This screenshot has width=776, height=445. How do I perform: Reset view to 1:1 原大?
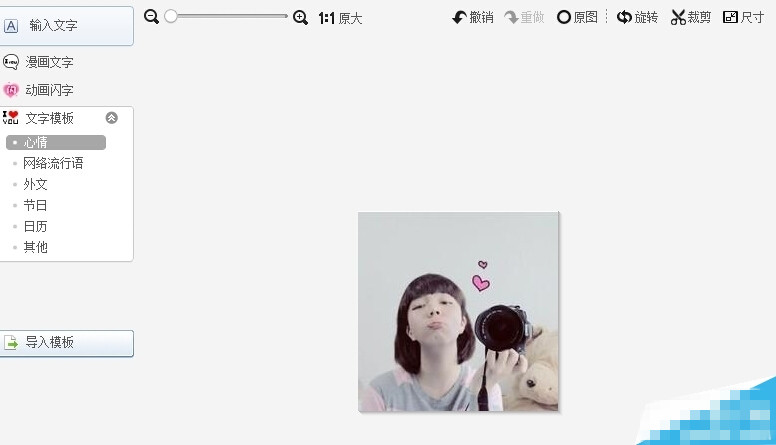340,18
